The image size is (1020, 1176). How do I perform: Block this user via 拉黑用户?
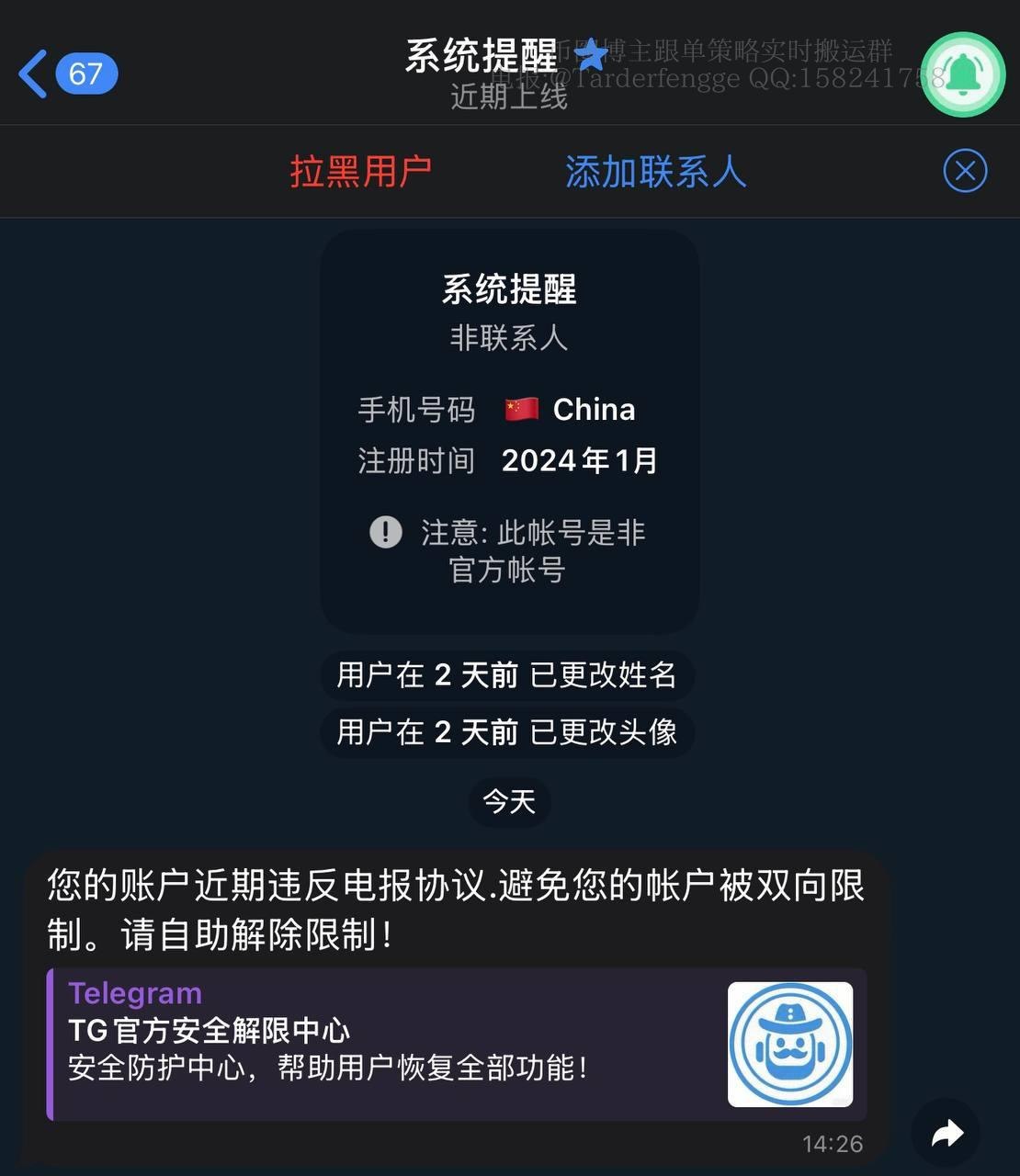[x=360, y=172]
